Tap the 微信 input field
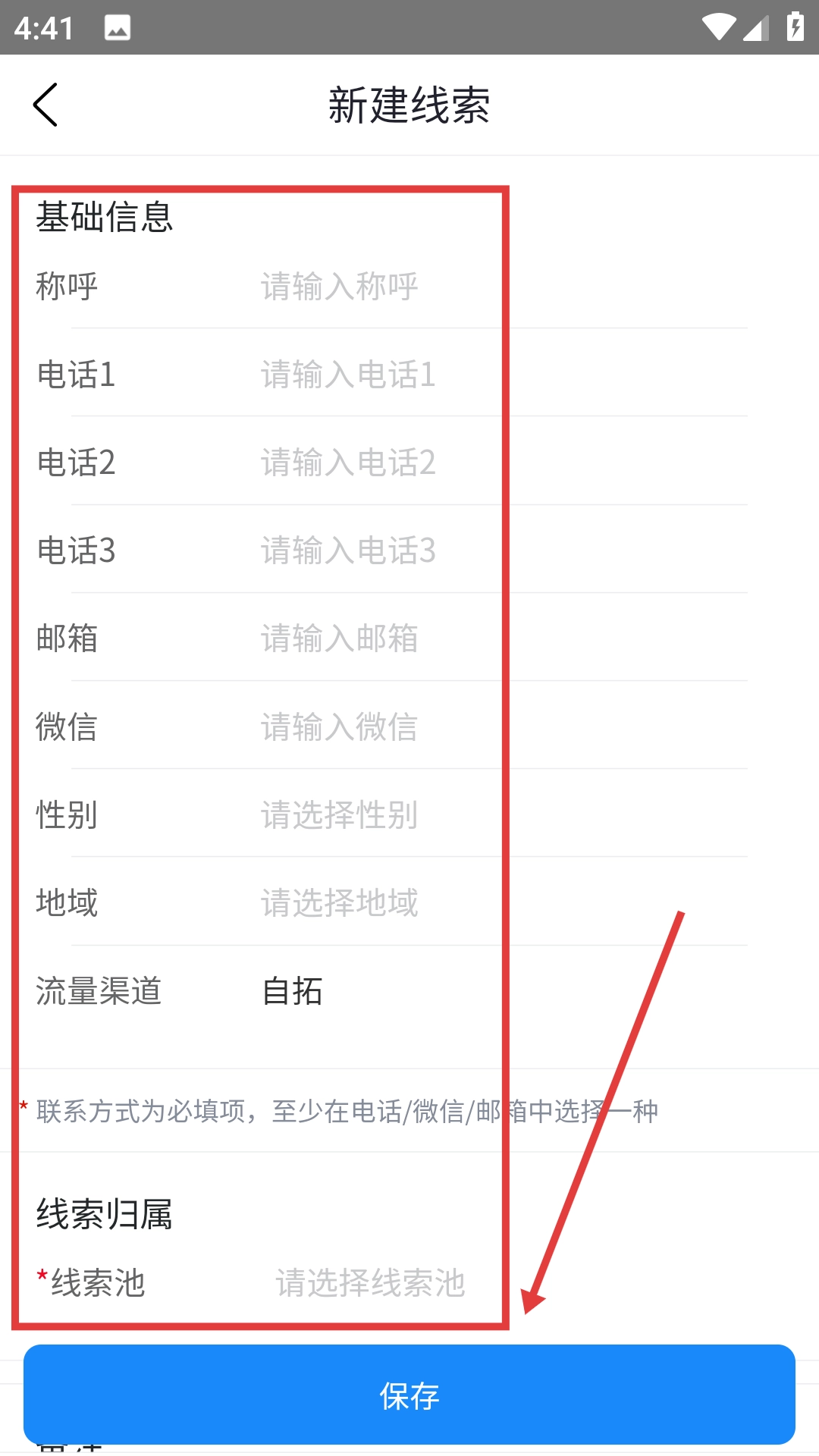Screen dimensions: 819x1456 coord(455,726)
